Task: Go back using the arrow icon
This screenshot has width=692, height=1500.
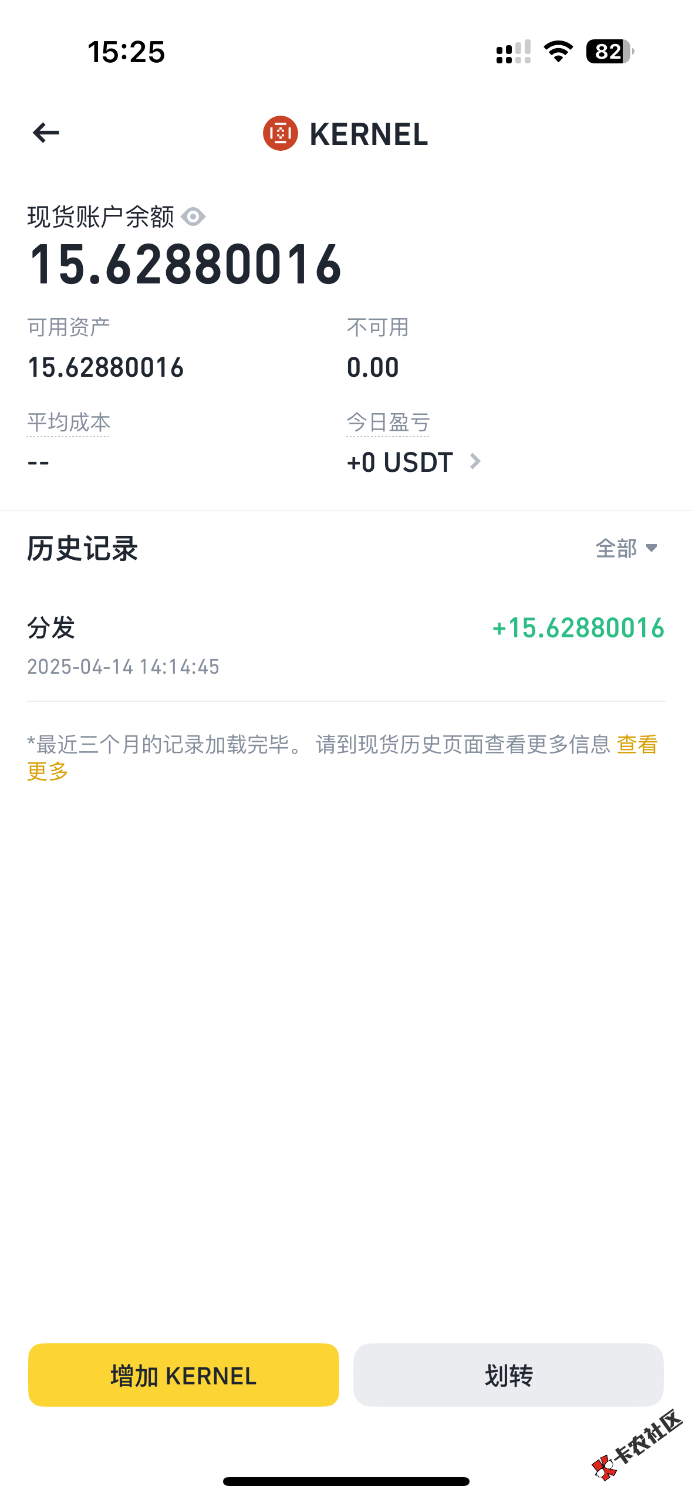Action: coord(46,132)
